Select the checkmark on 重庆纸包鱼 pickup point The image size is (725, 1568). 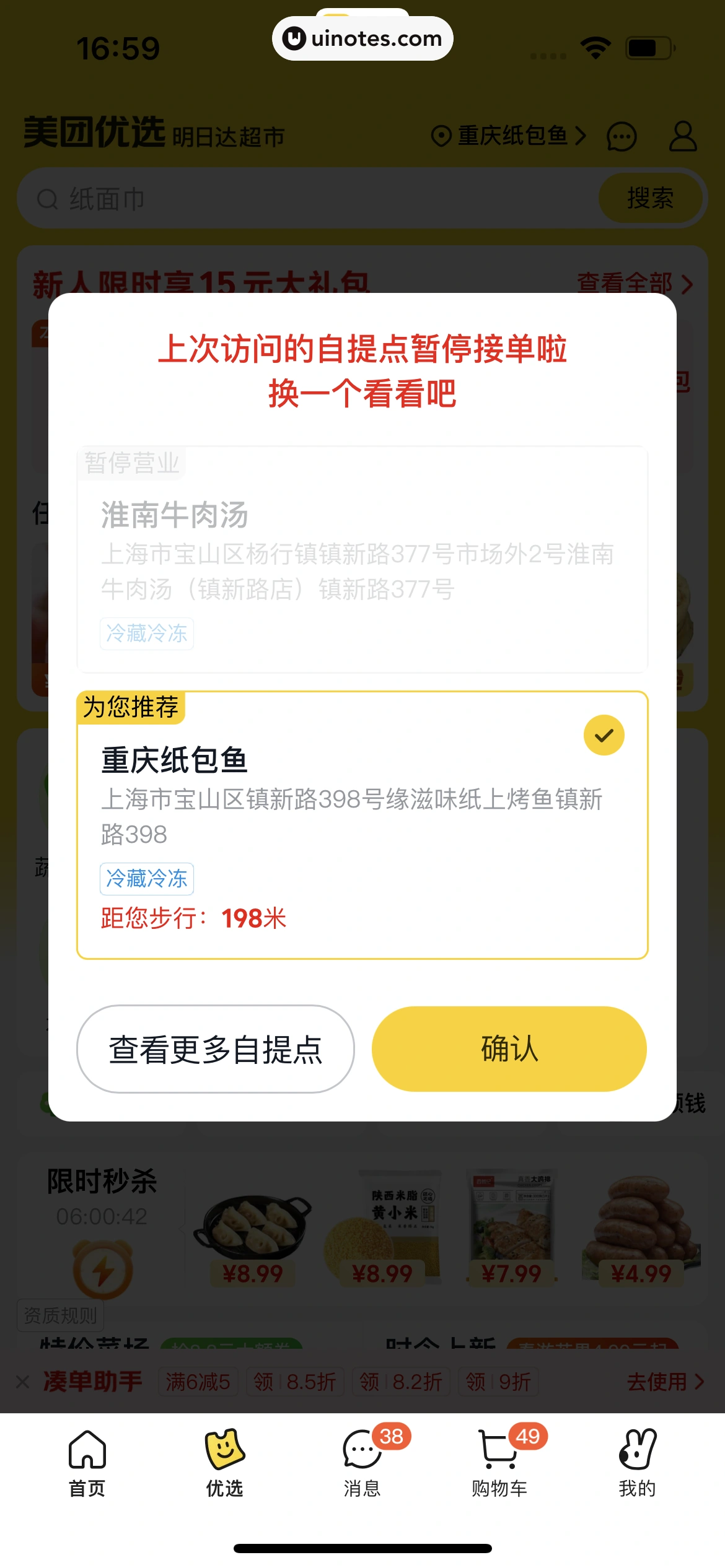tap(603, 734)
